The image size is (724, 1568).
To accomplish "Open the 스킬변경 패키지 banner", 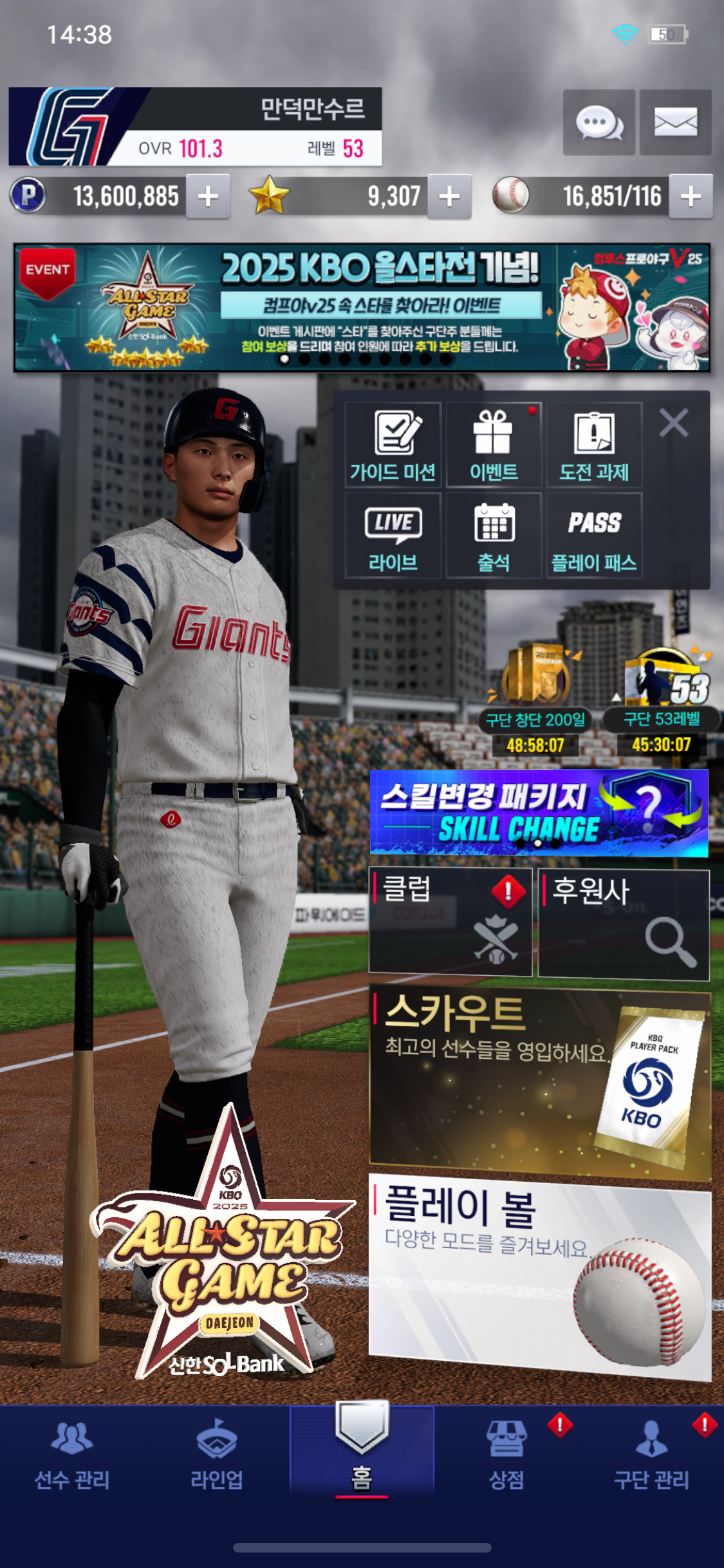I will [x=539, y=813].
